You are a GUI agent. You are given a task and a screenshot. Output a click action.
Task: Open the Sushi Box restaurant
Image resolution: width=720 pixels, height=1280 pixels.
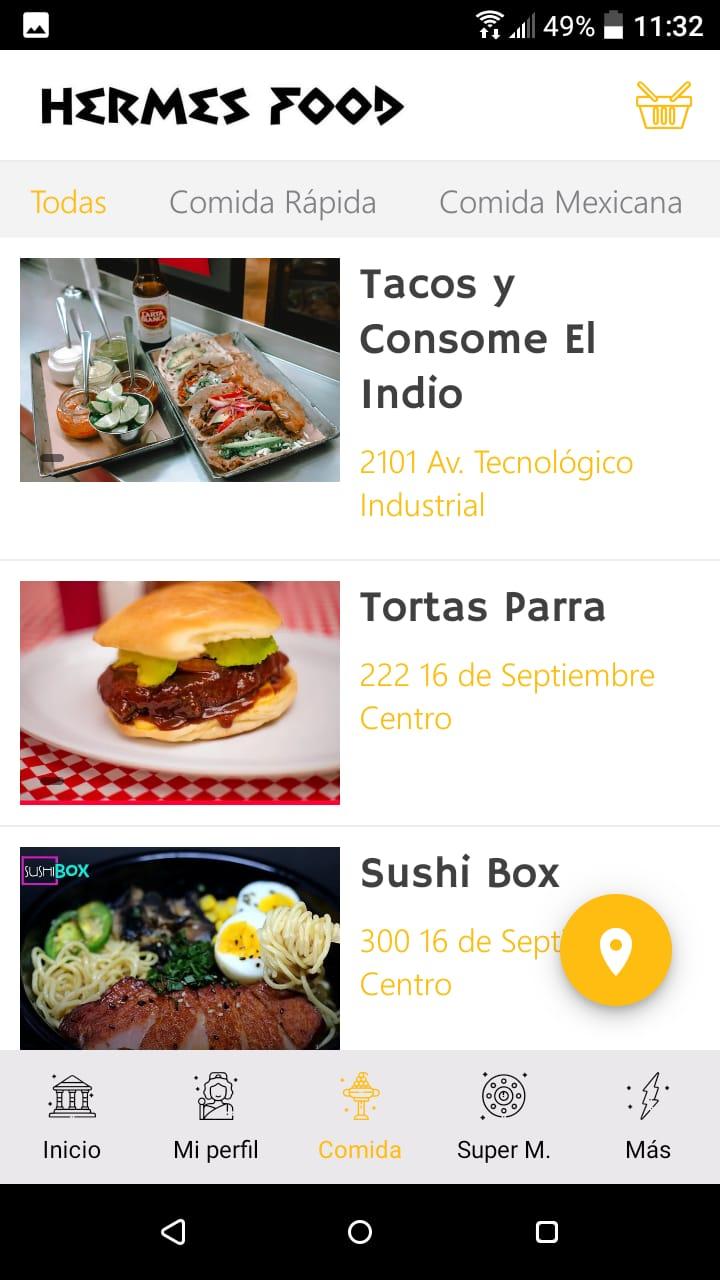tap(459, 874)
